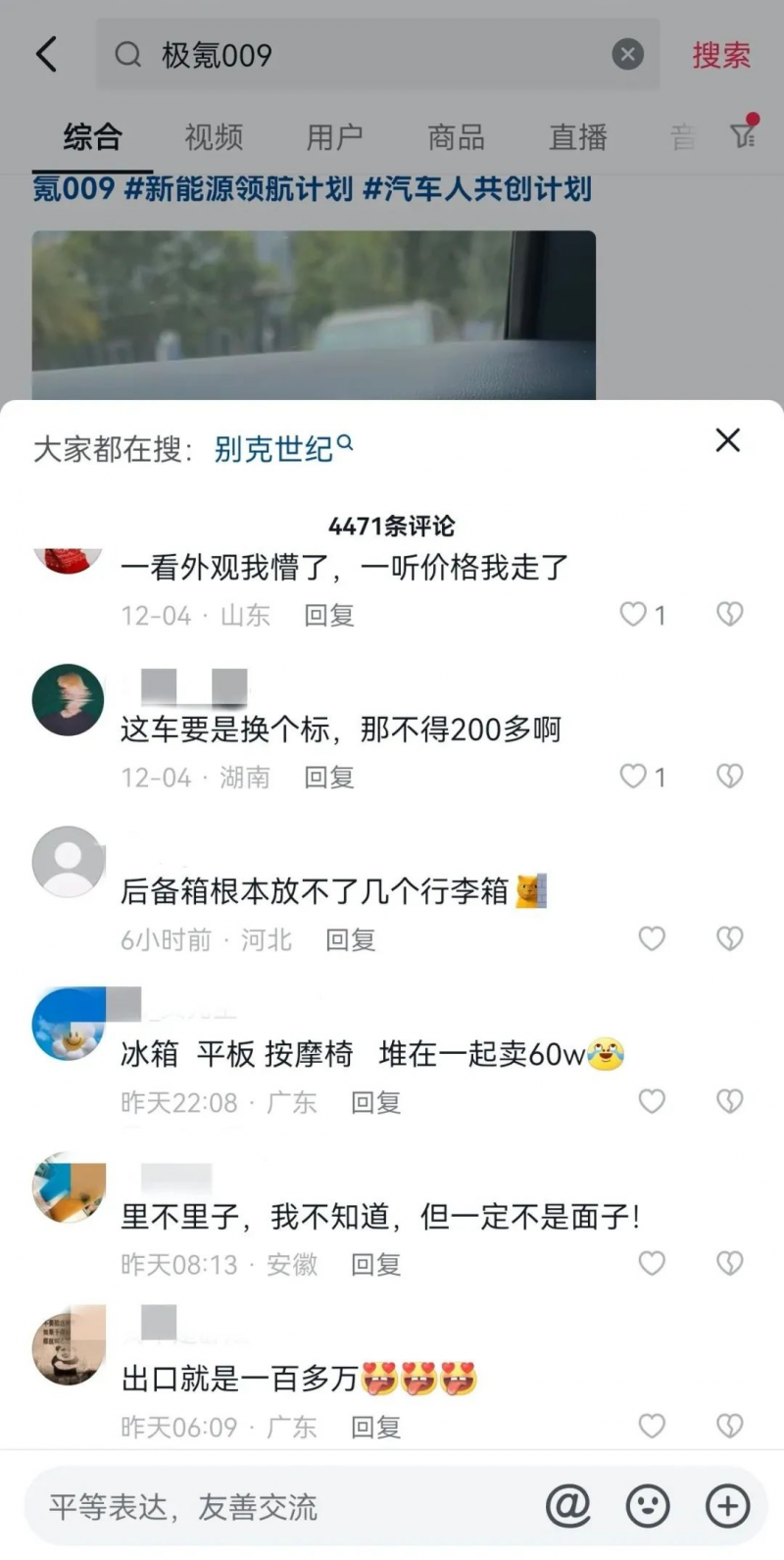Tap the red 搜索 button
Image resolution: width=784 pixels, height=1560 pixels.
tap(721, 55)
